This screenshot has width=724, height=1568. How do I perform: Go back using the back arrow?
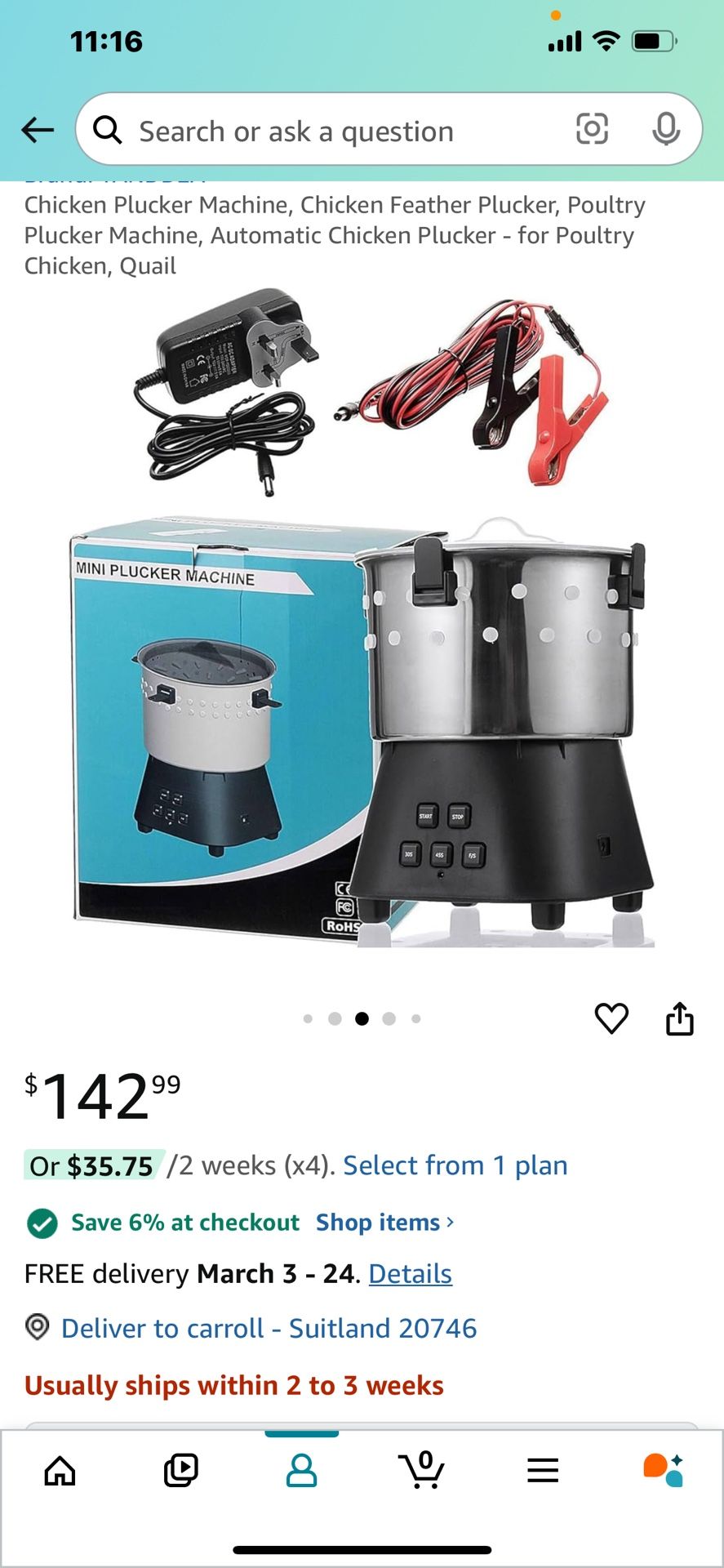point(38,130)
